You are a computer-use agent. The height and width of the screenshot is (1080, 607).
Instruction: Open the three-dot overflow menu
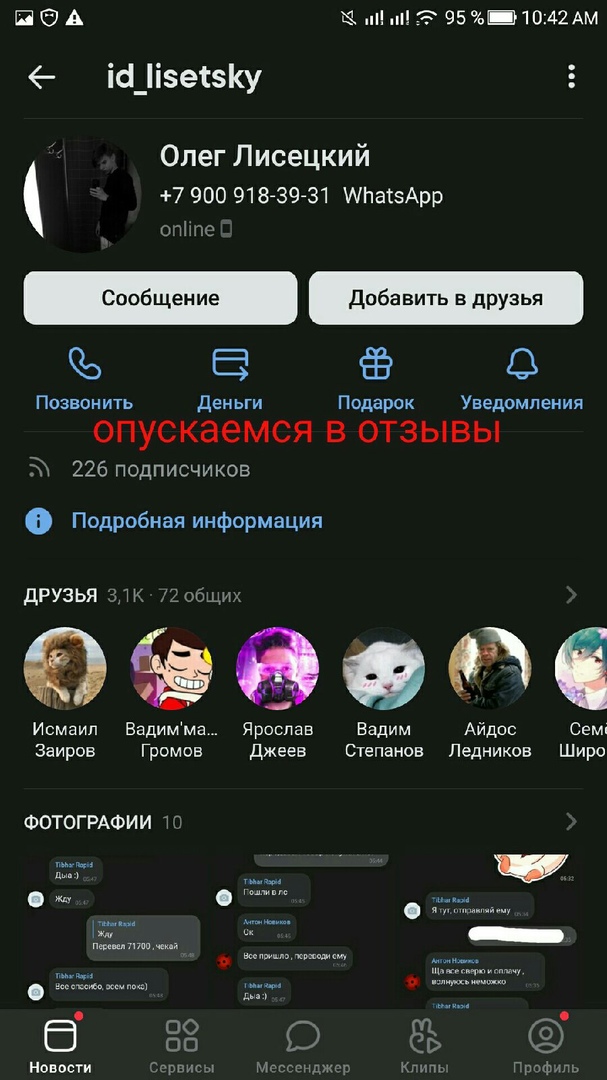[571, 77]
